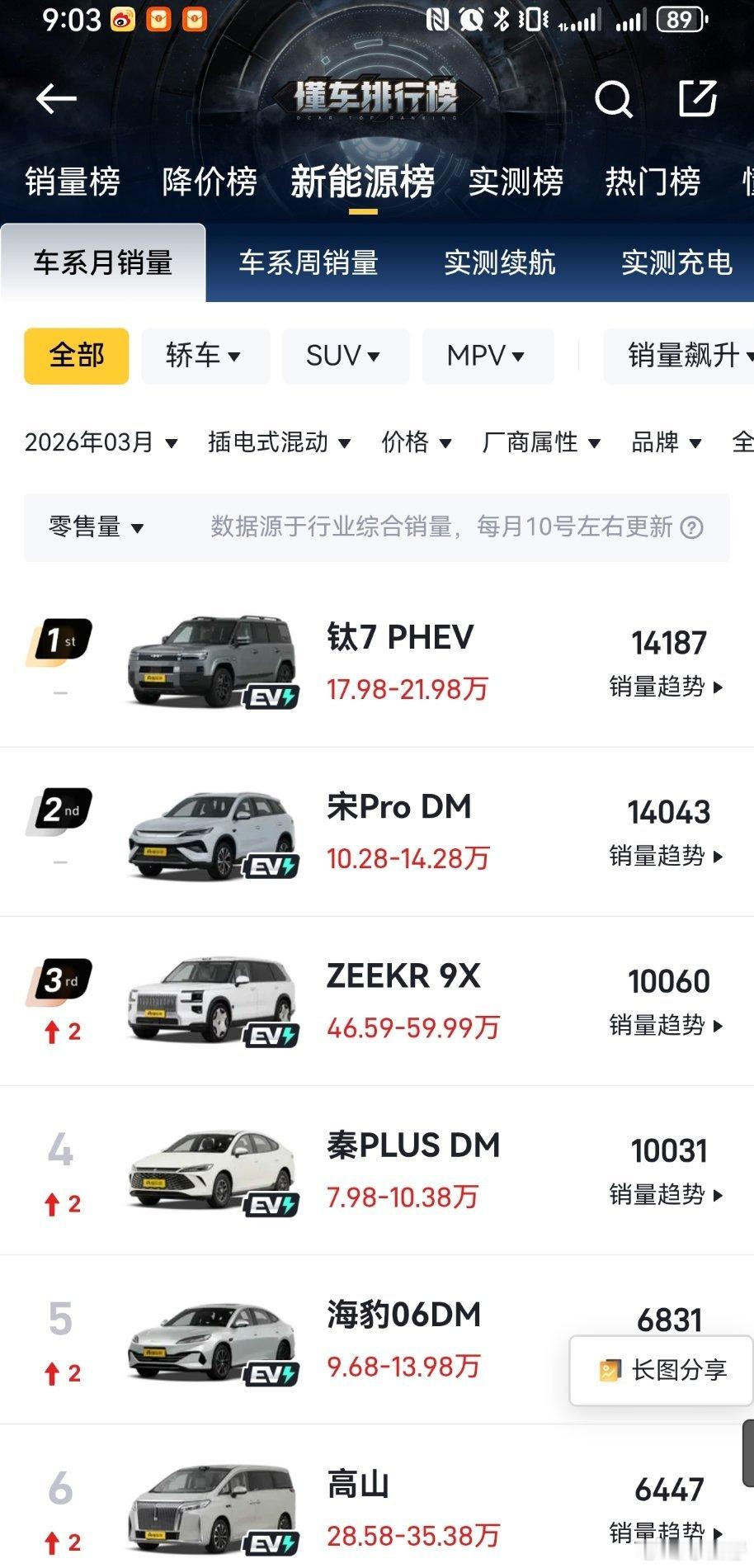This screenshot has height=1568, width=754.
Task: Open the 品牌 brand dropdown
Action: point(665,442)
